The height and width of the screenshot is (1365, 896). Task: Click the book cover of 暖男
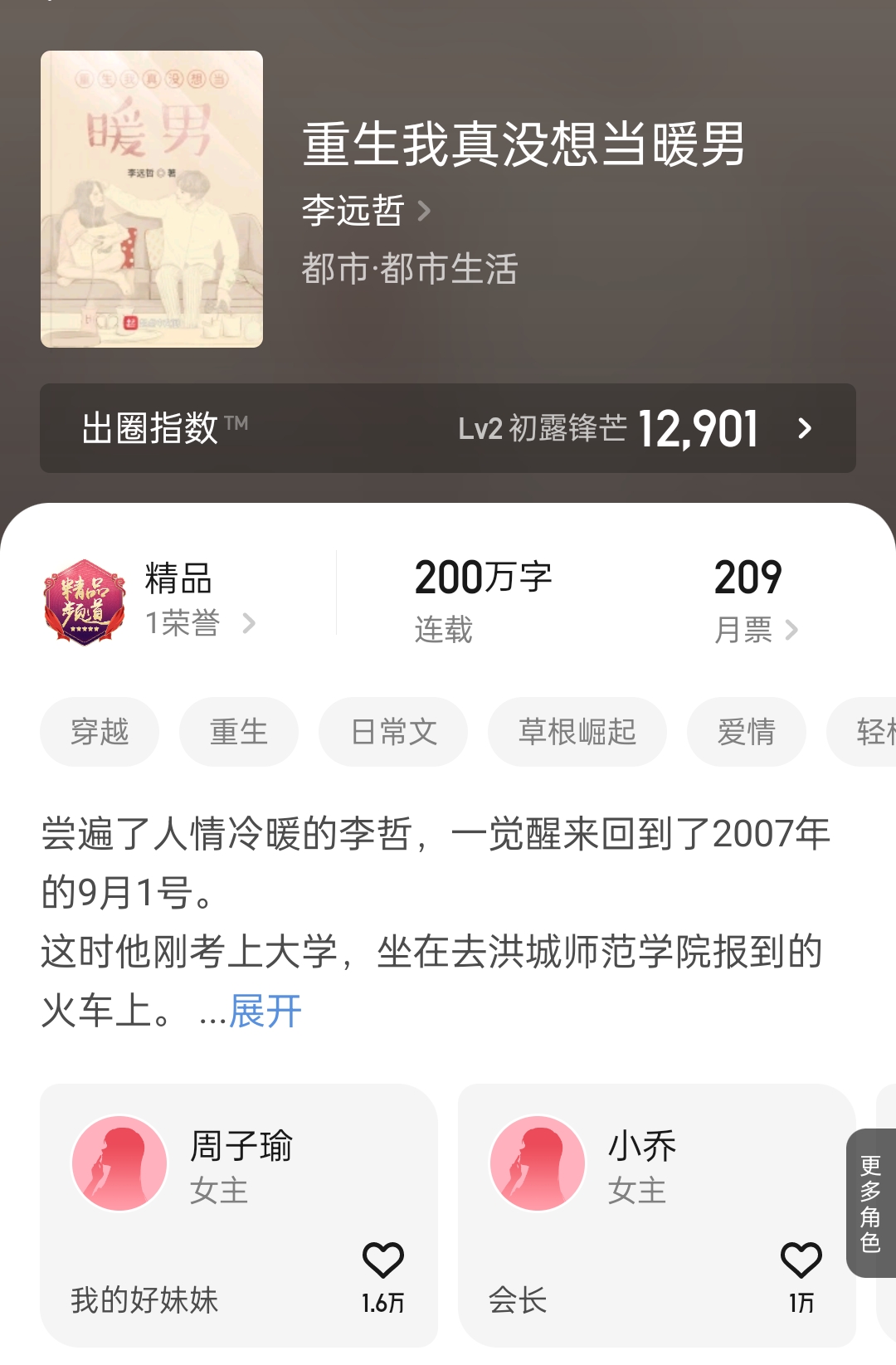coord(152,199)
